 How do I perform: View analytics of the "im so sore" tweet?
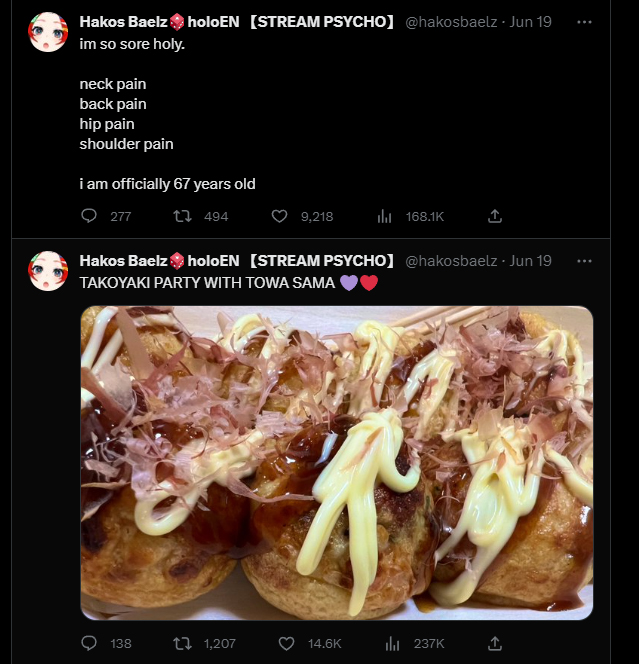point(384,216)
